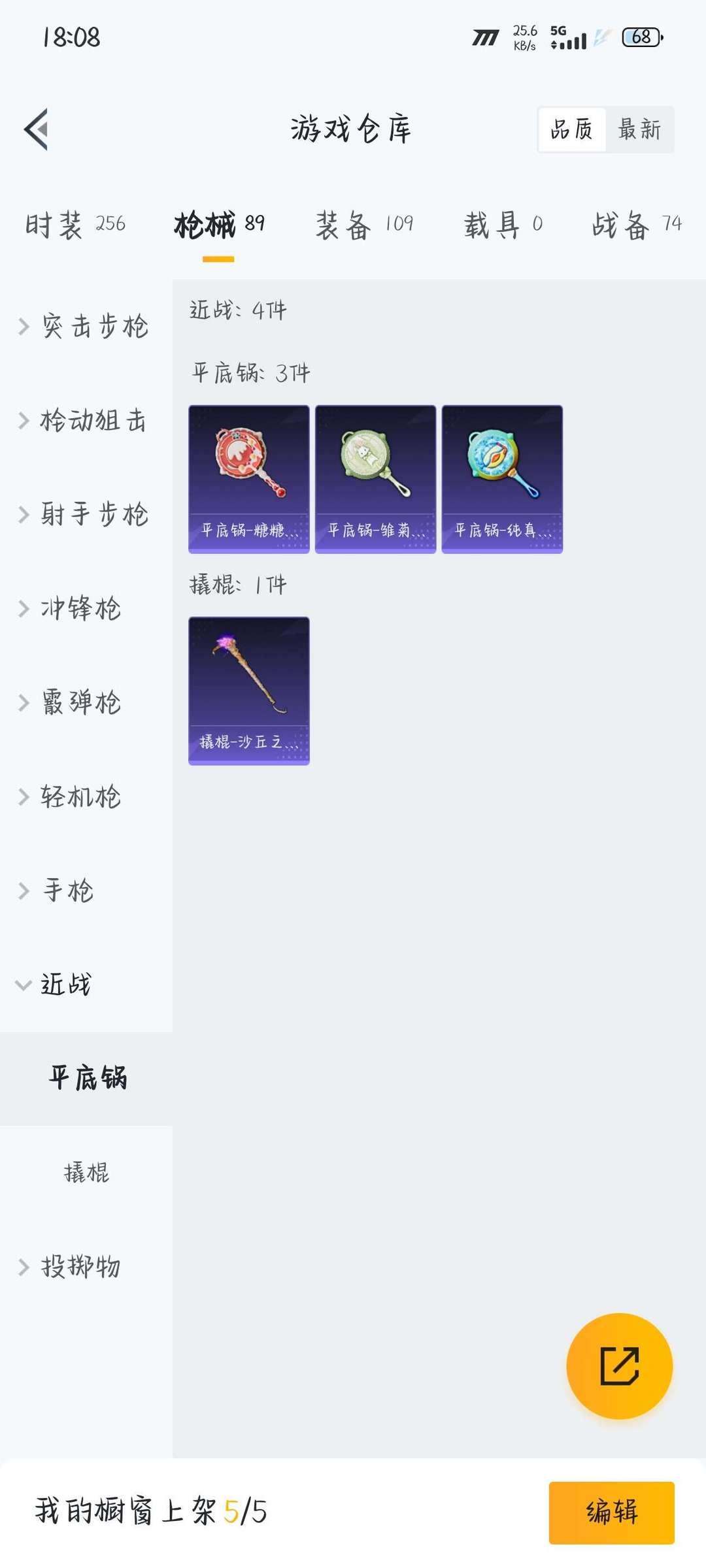The height and width of the screenshot is (1568, 706).
Task: Switch to the 装备 tab
Action: (x=364, y=225)
